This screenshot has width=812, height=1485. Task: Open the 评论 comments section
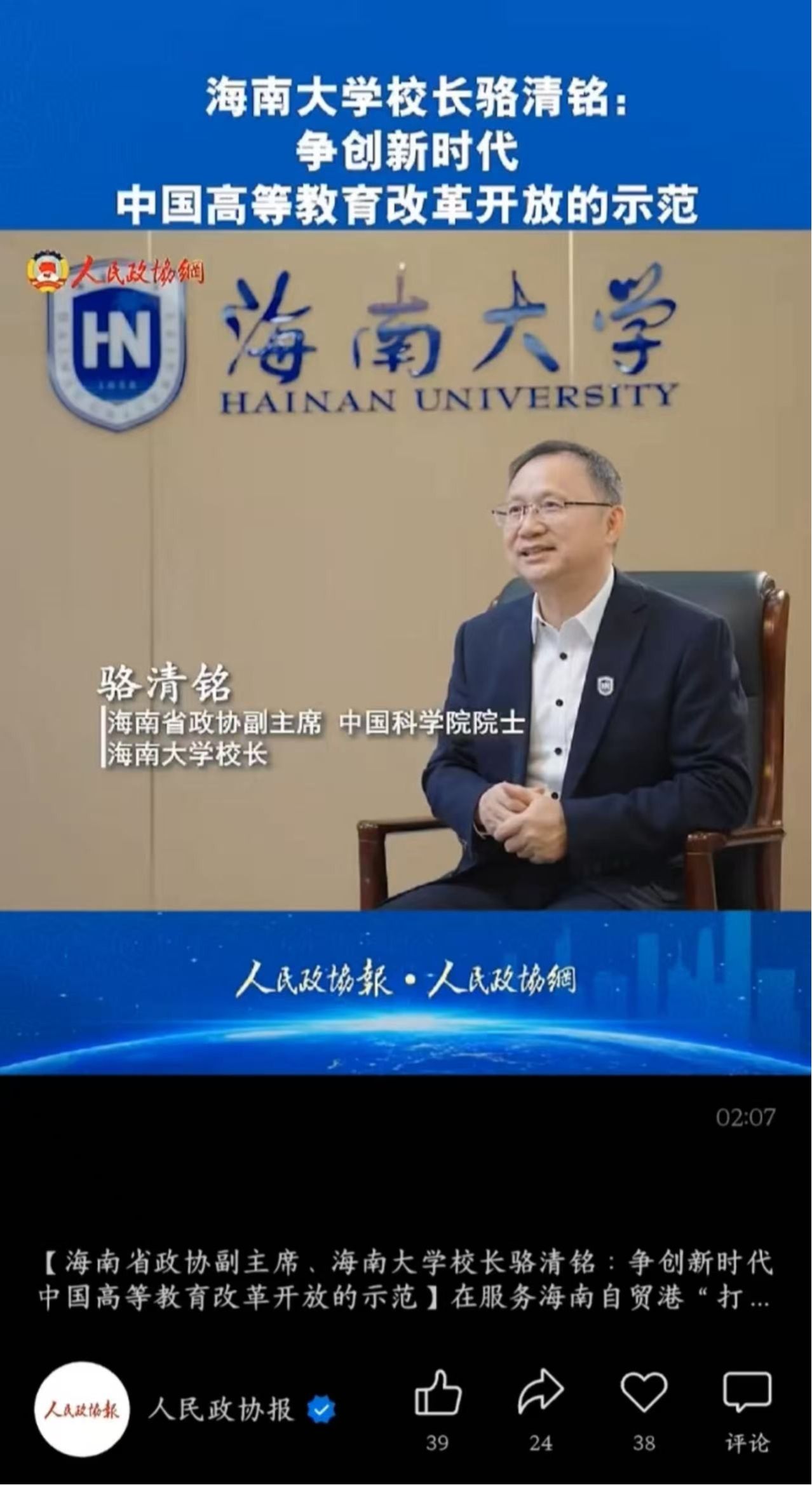747,1393
